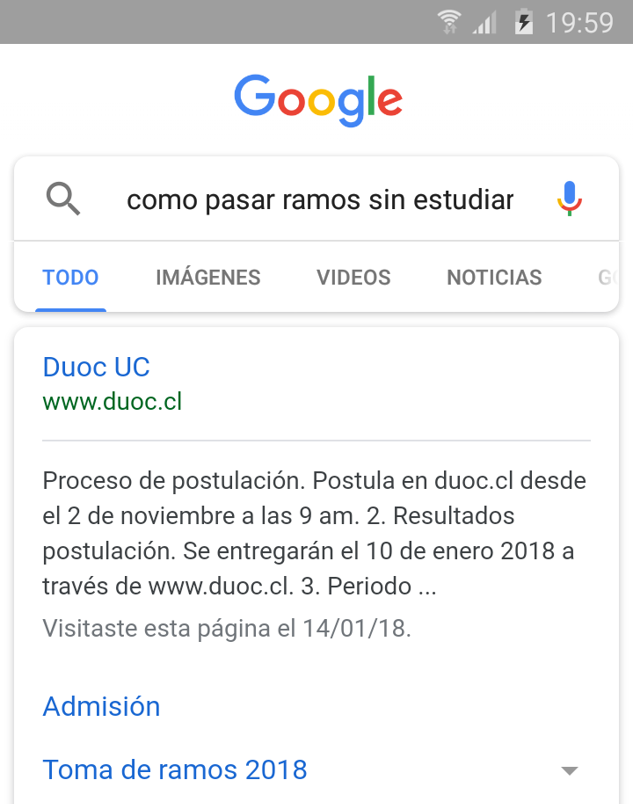This screenshot has width=633, height=804.
Task: Select the TODO tab
Action: 70,278
